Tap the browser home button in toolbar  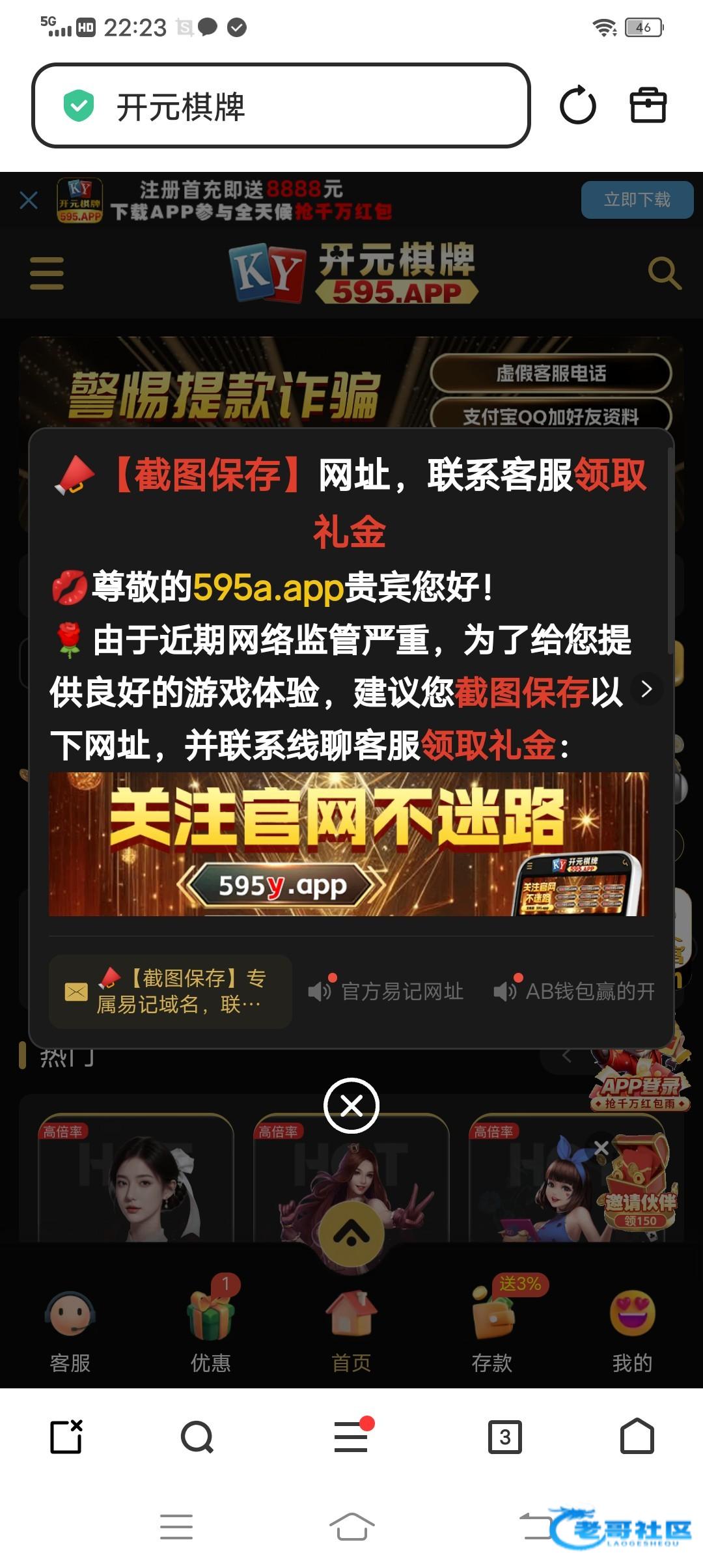[637, 1436]
